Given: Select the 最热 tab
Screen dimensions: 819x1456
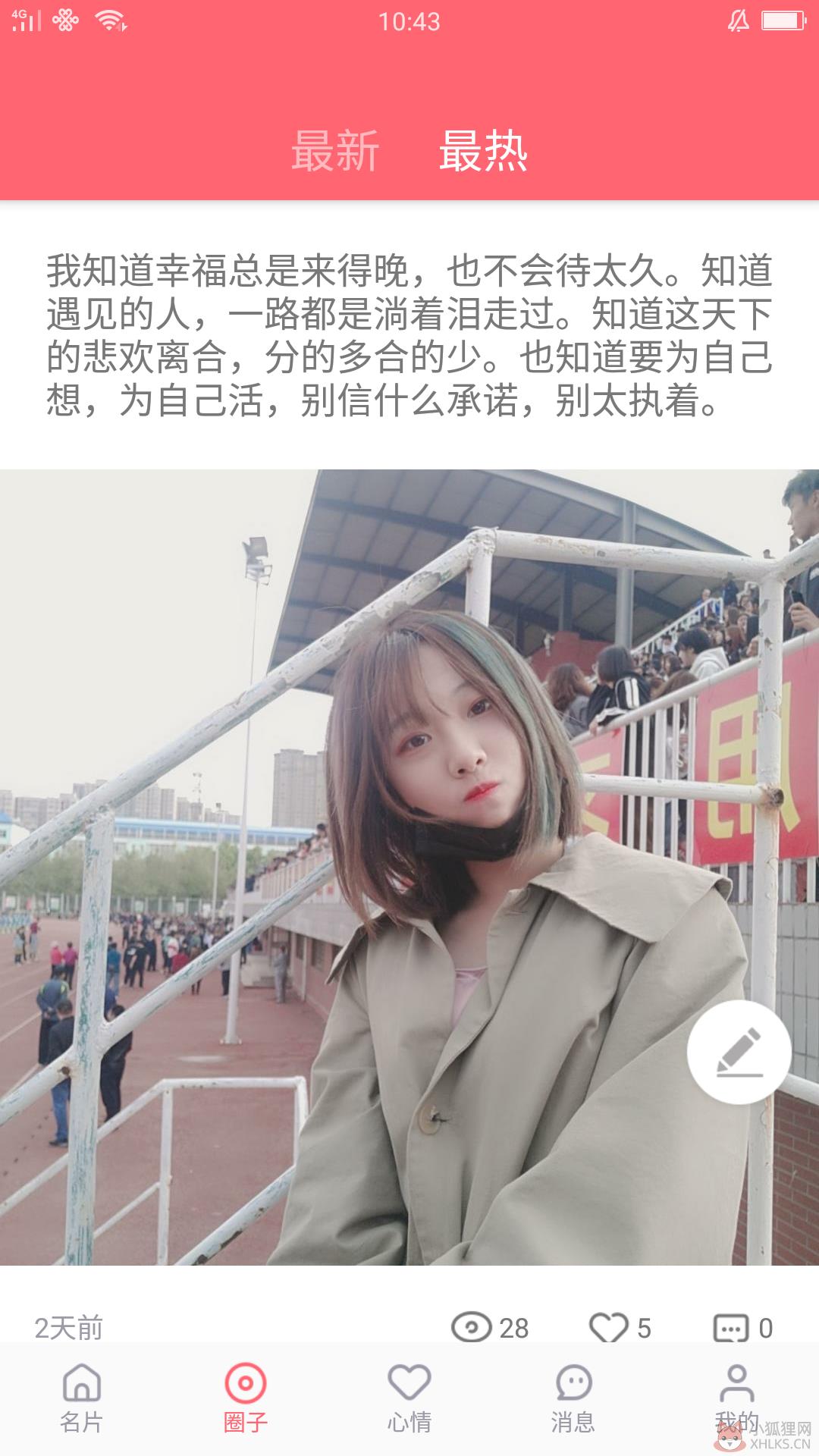Looking at the screenshot, I should [x=483, y=151].
